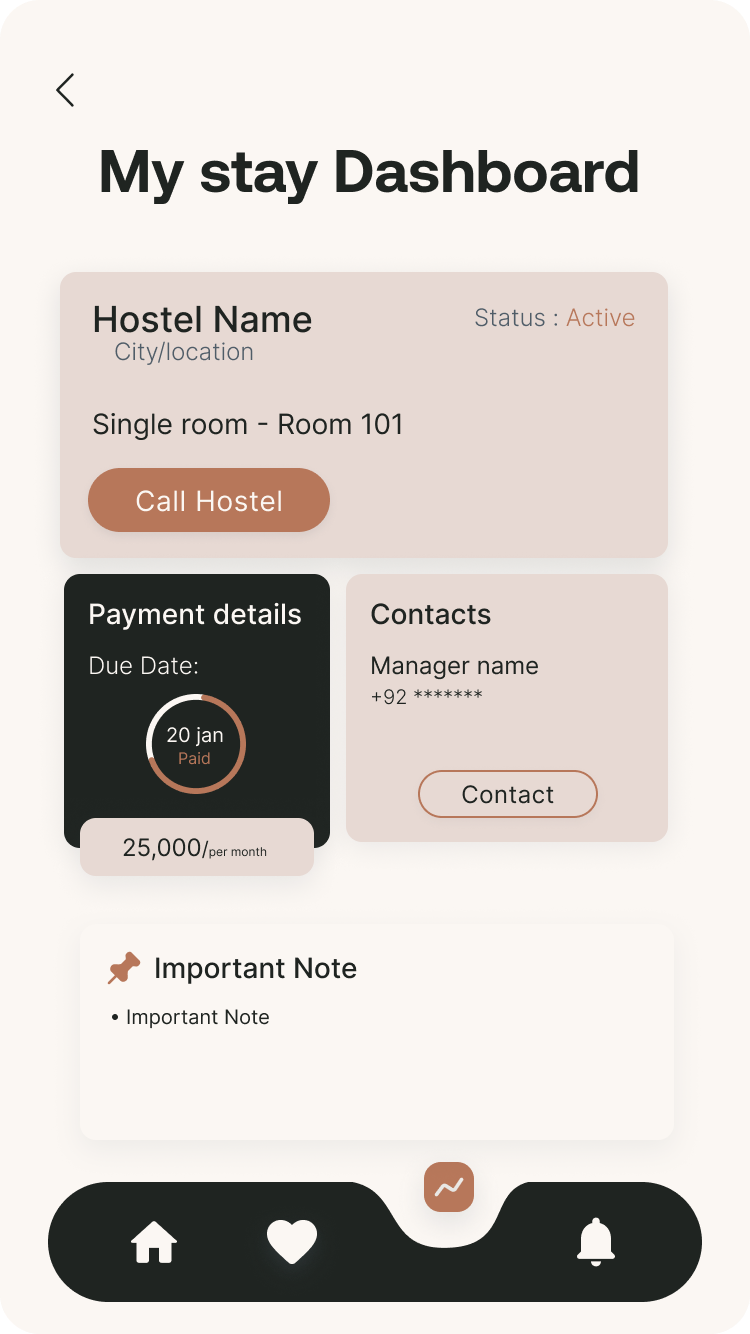The height and width of the screenshot is (1334, 750).
Task: Open the notifications bell
Action: [x=595, y=1242]
